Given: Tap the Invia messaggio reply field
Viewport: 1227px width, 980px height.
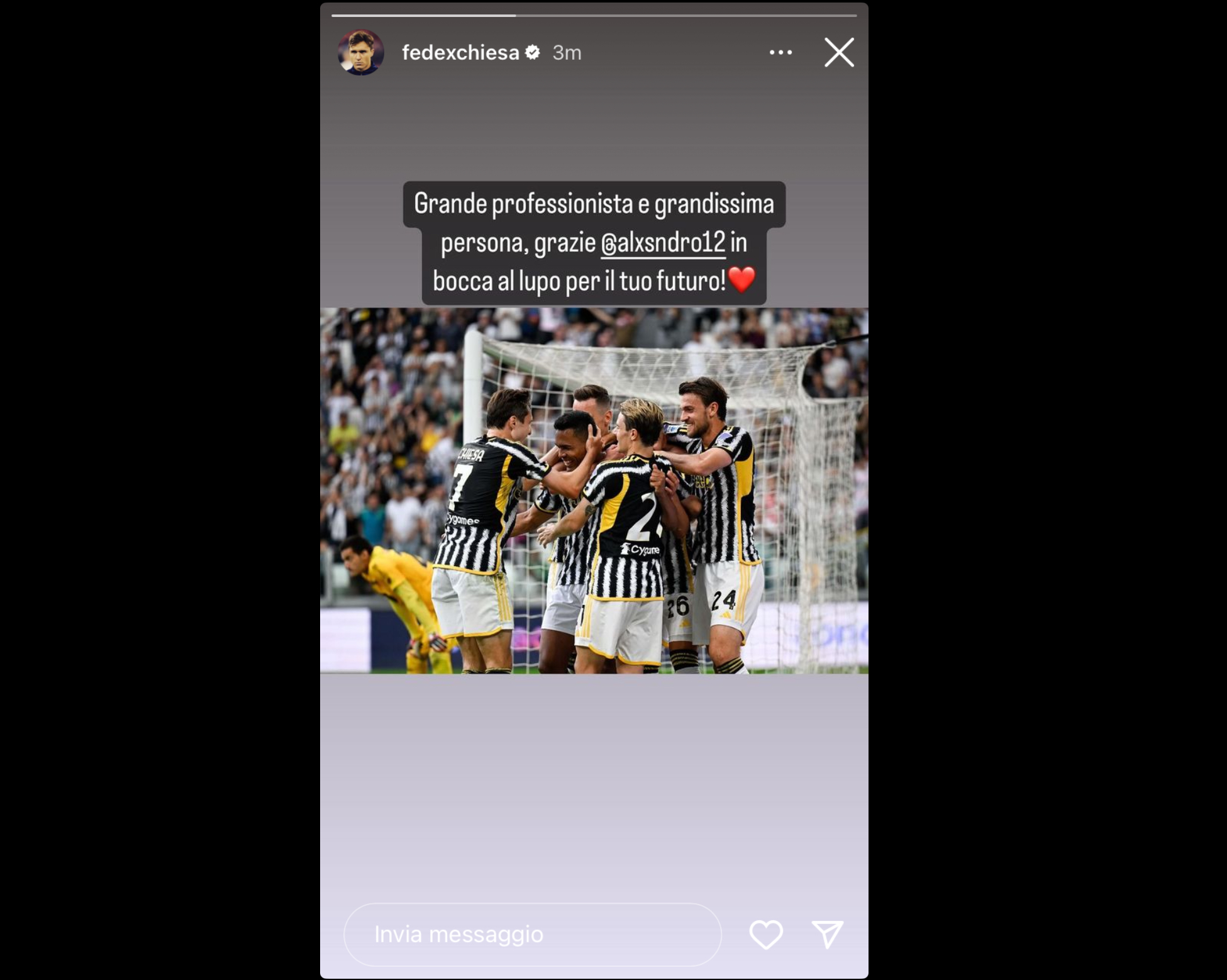Looking at the screenshot, I should pos(532,934).
